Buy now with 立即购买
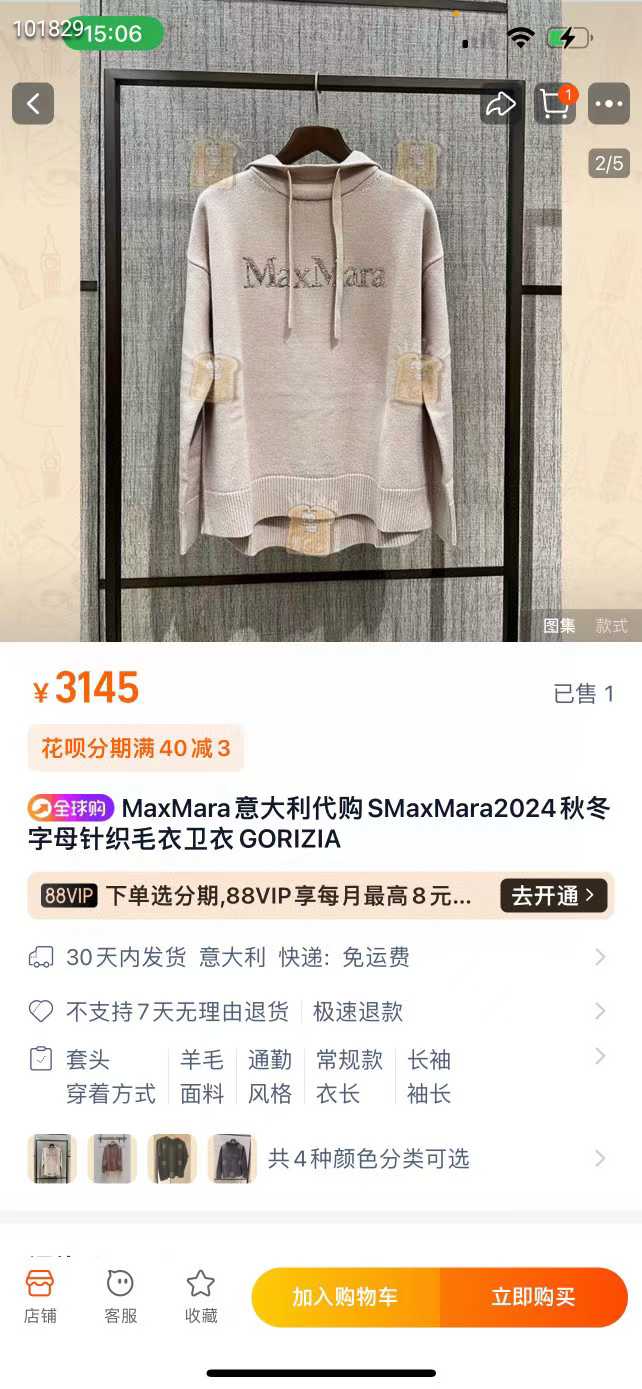642x1389 pixels. click(533, 1297)
